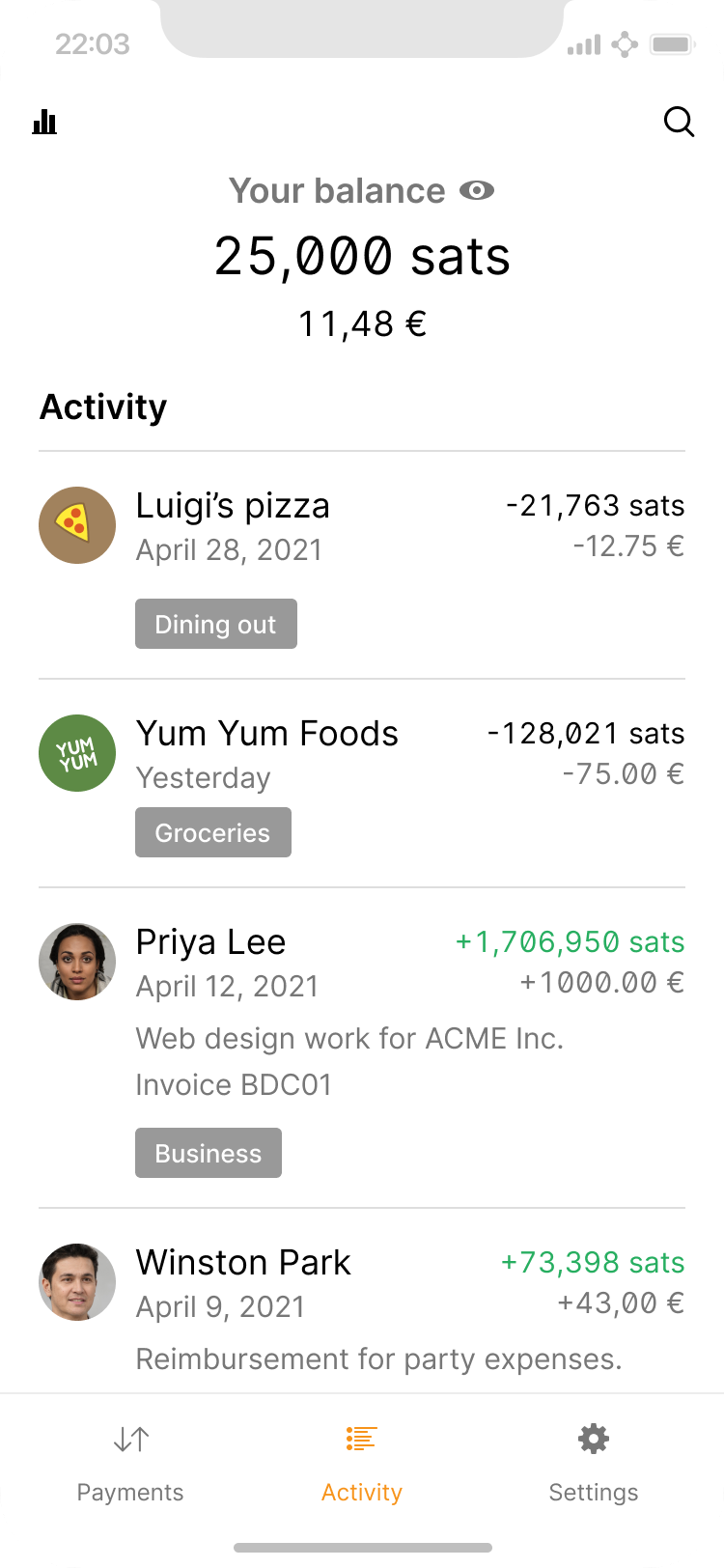The image size is (724, 1568).
Task: Hide the balance with the eye icon
Action: 477,191
